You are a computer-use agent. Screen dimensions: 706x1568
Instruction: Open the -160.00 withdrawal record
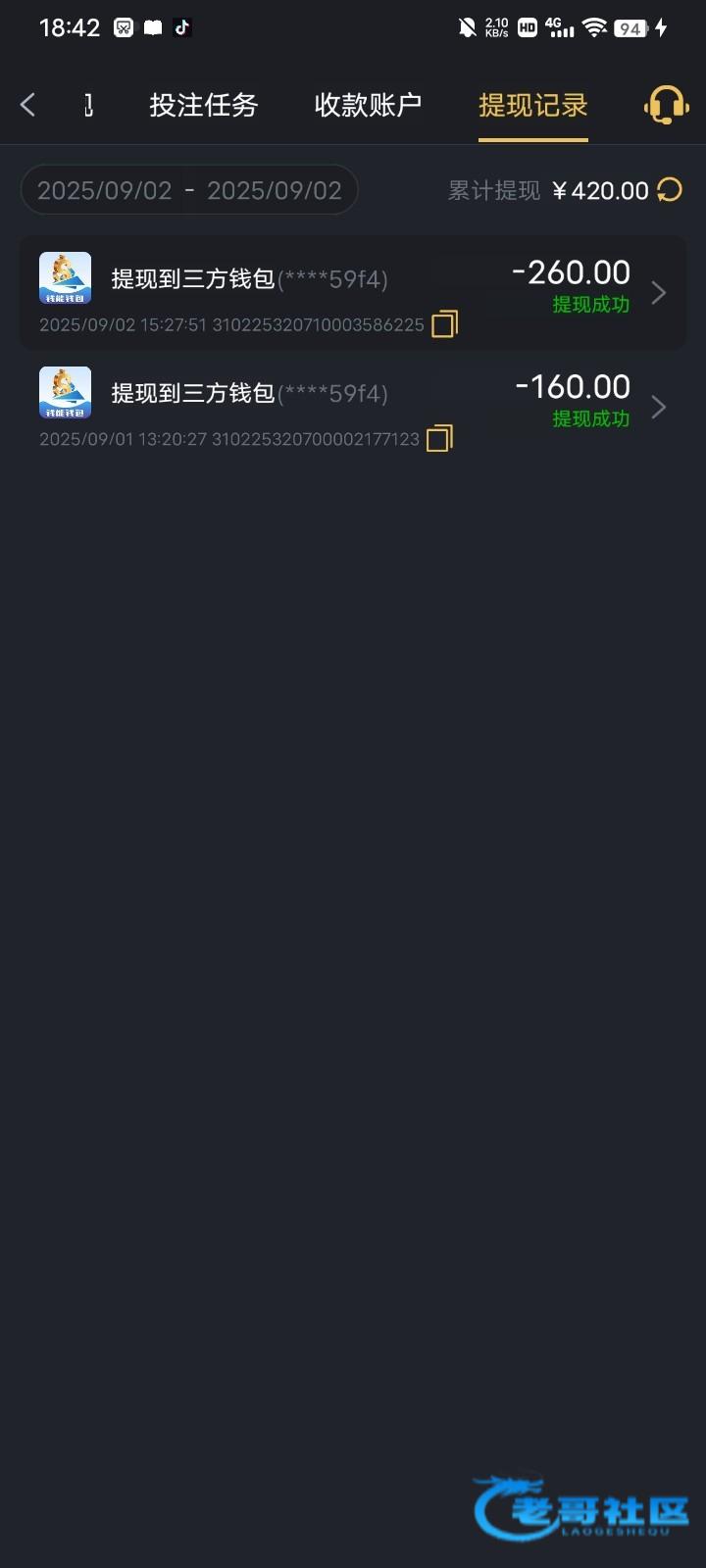(x=353, y=407)
